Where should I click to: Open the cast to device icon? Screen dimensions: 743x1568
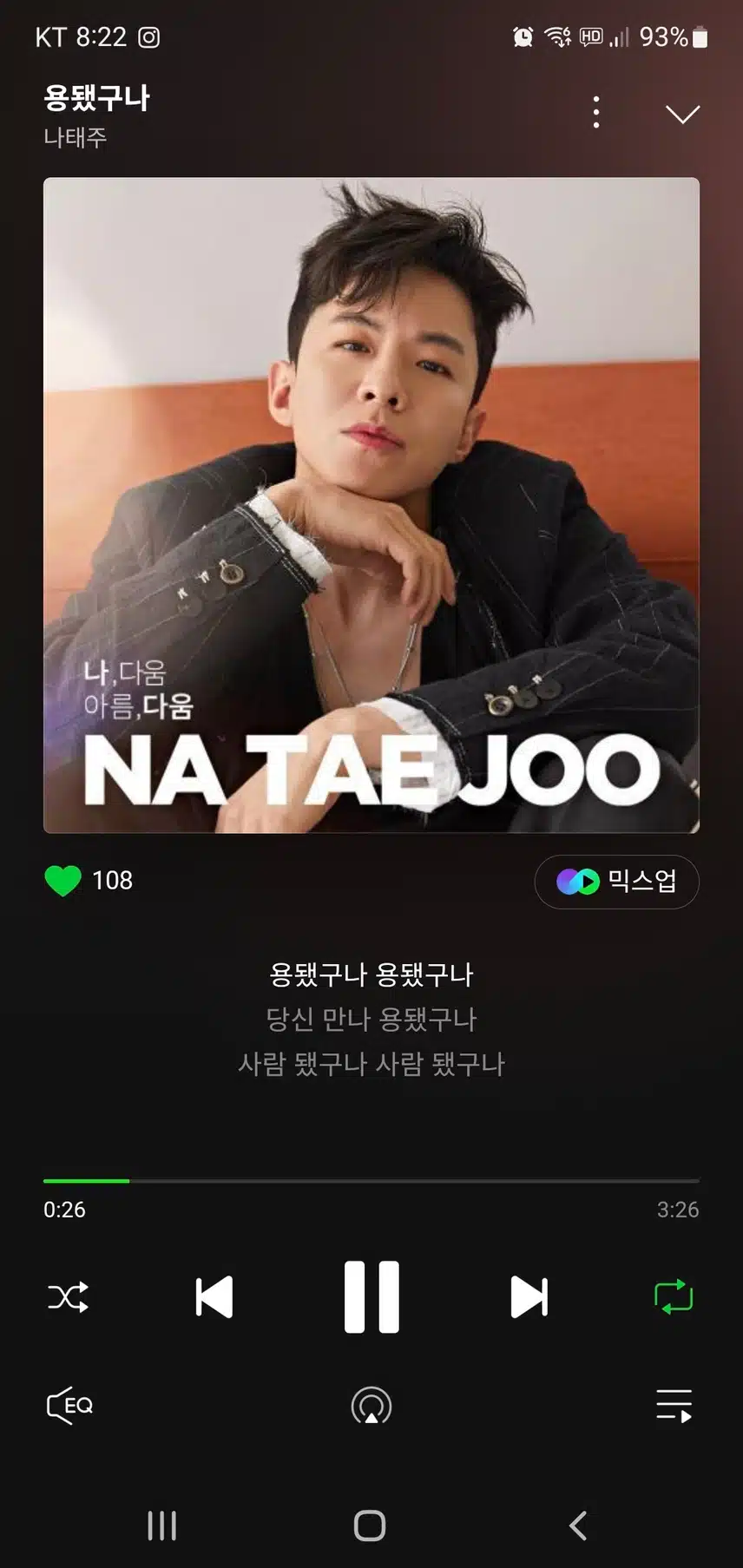[x=371, y=1406]
